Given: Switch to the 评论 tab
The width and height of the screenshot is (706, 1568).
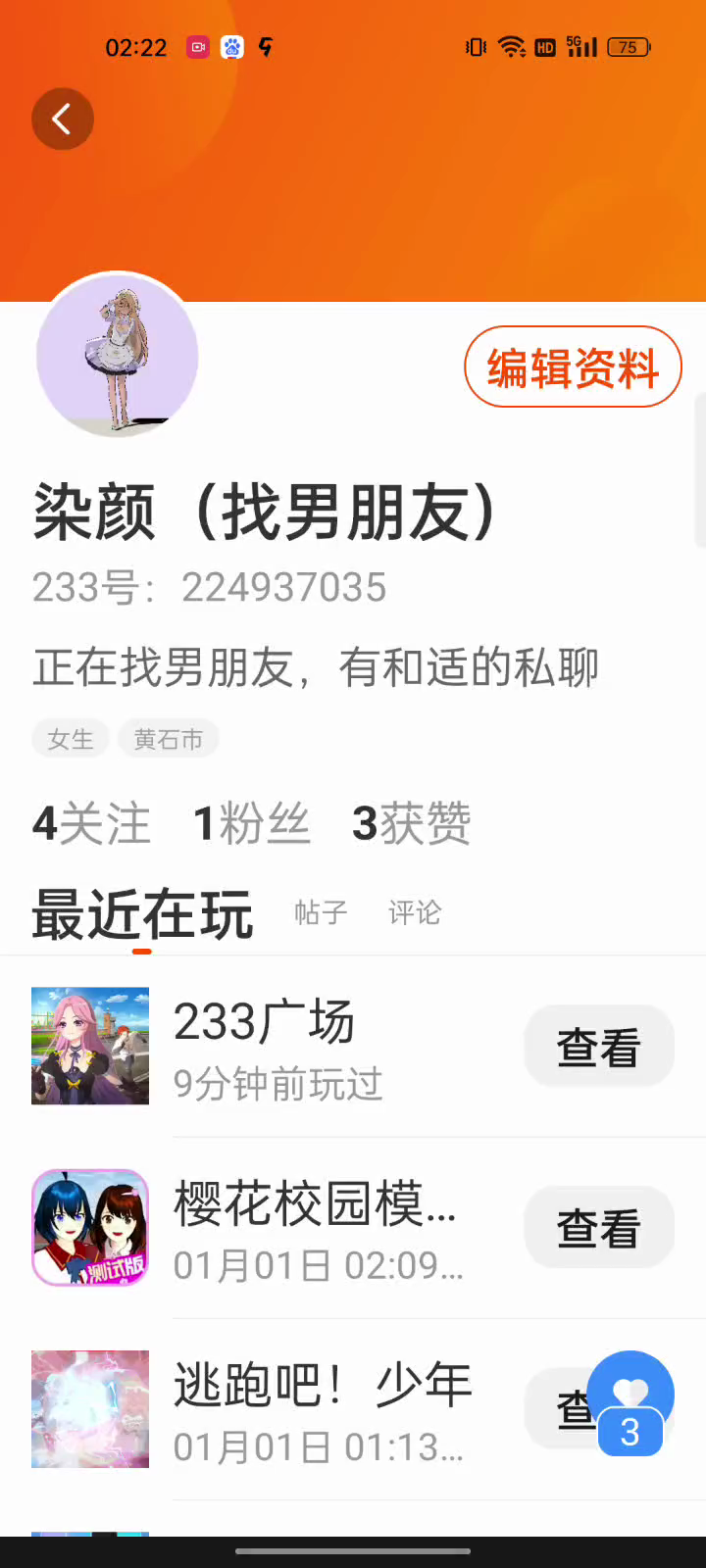Looking at the screenshot, I should point(415,912).
